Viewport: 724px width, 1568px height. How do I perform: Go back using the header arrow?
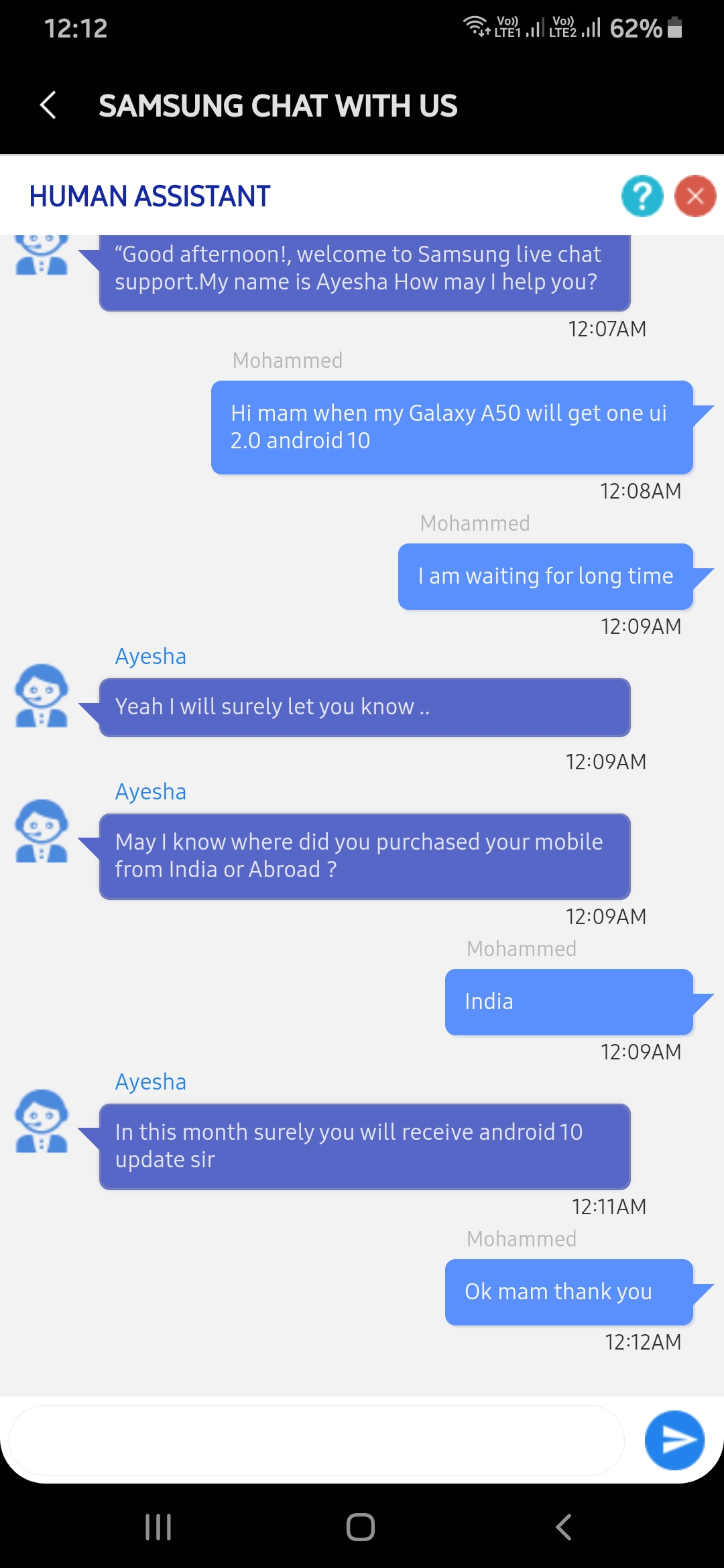point(48,105)
